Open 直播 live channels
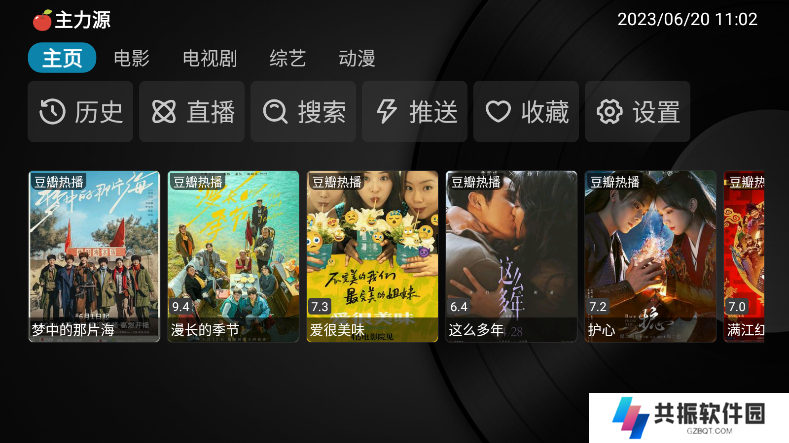Screen dimensions: 789x443 click(192, 112)
